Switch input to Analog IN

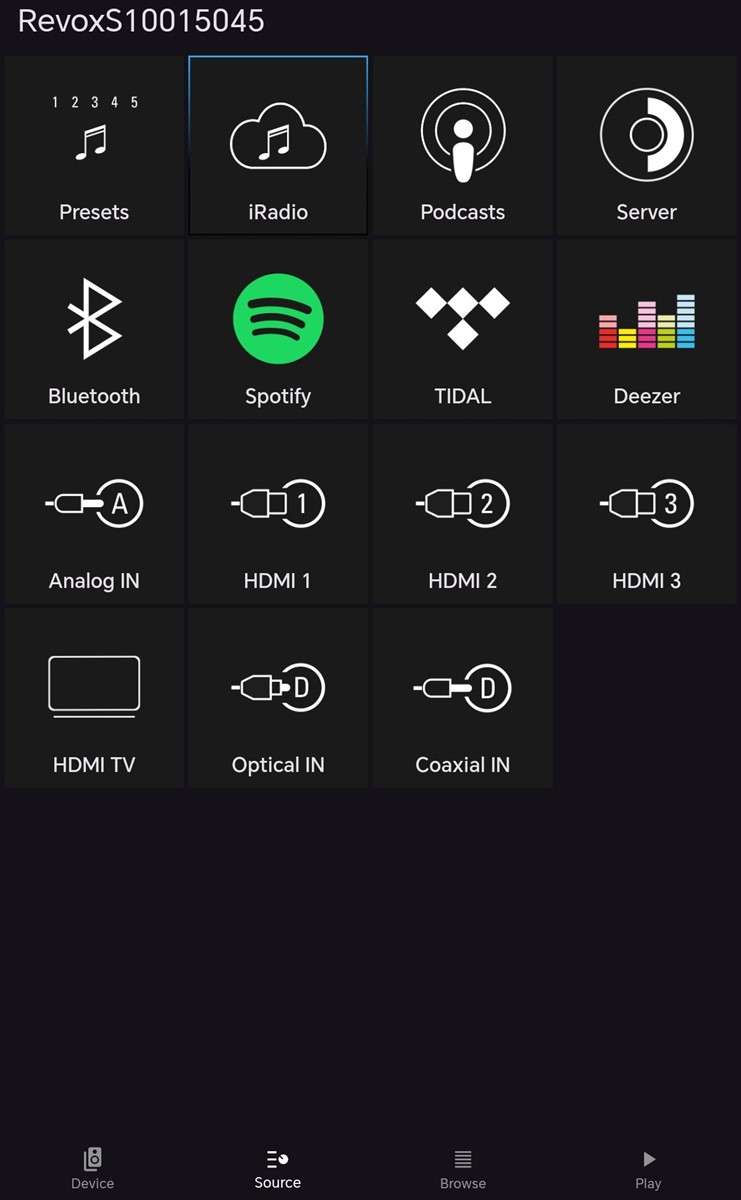pyautogui.click(x=94, y=515)
